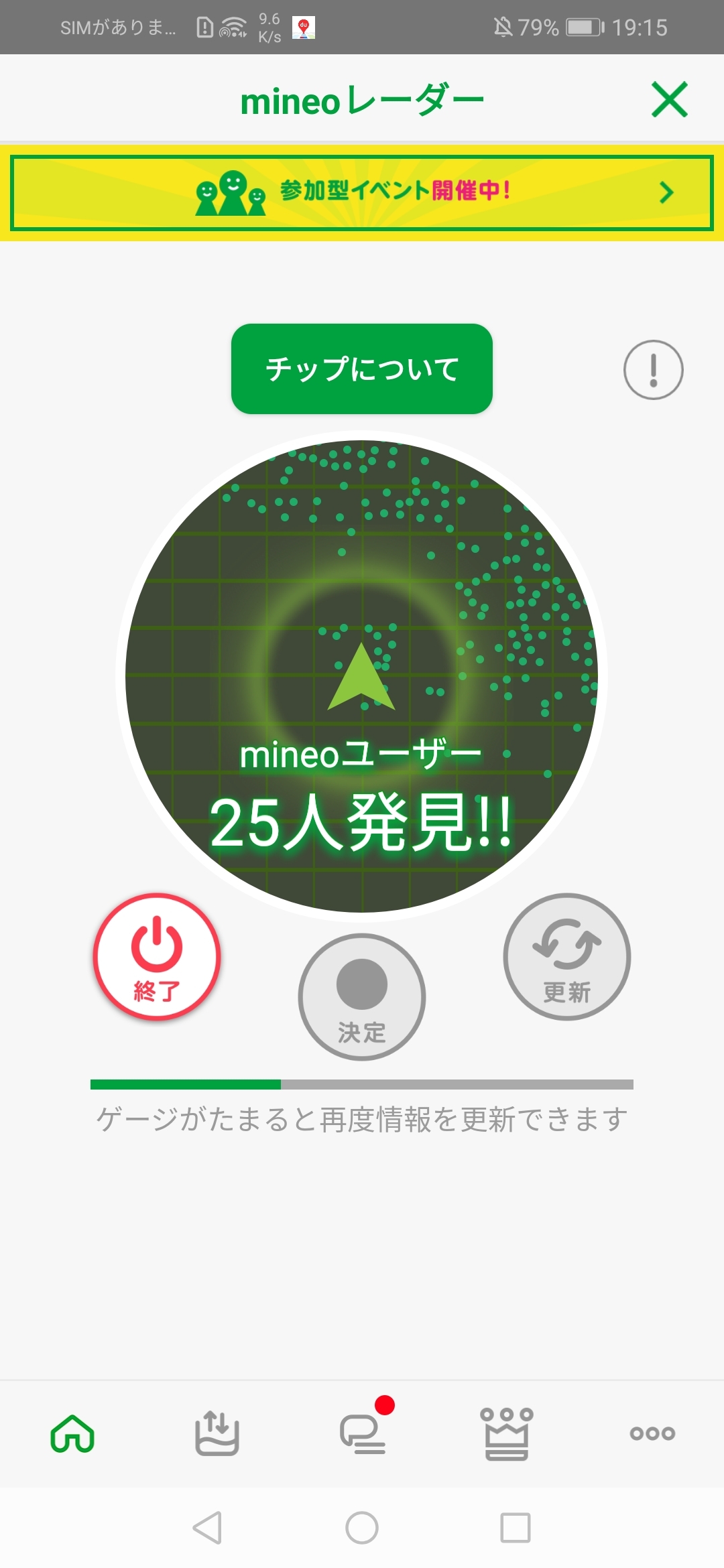Screen dimensions: 724x1568
Task: Close the mineo radar screen
Action: pyautogui.click(x=669, y=100)
